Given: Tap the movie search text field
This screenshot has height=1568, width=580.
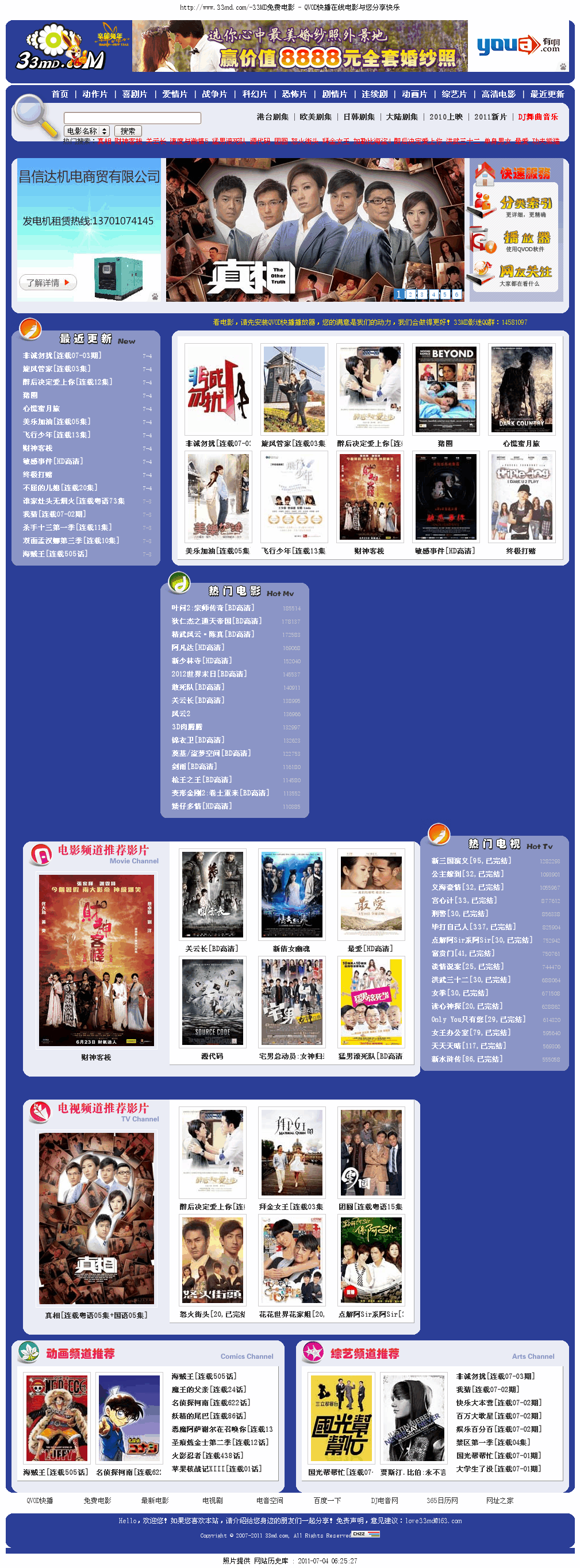Looking at the screenshot, I should (132, 118).
